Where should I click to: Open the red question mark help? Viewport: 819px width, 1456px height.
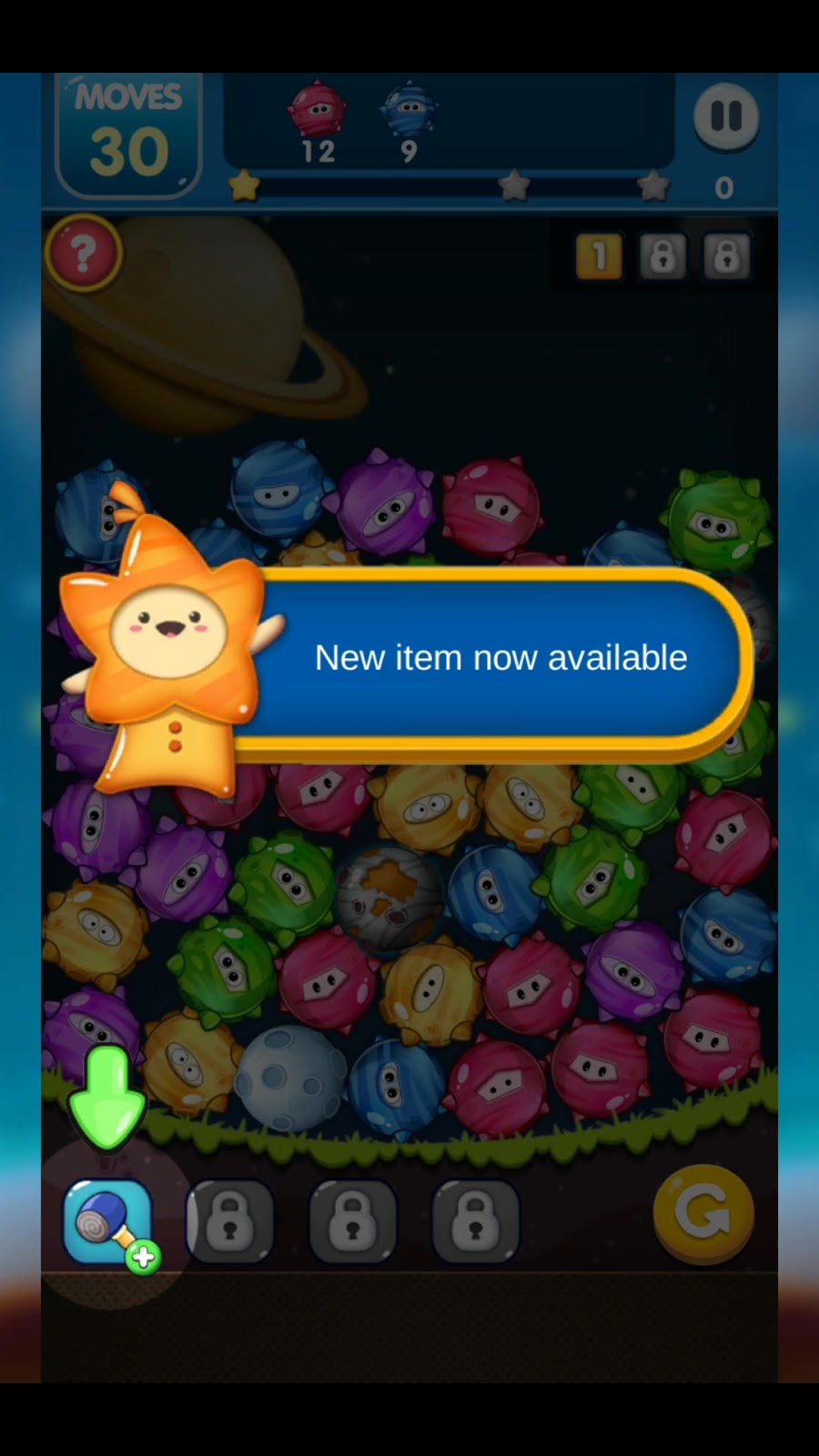[83, 253]
